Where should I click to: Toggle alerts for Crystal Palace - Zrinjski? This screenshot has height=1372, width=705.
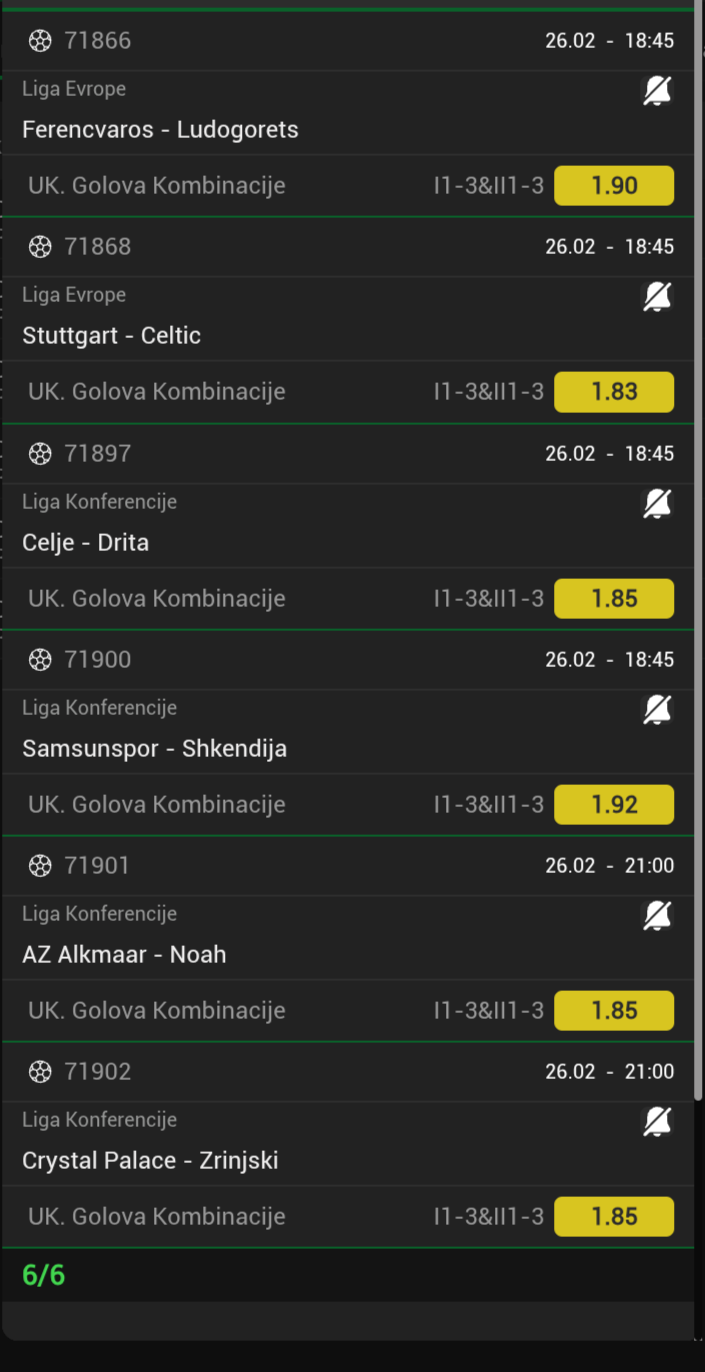[657, 1122]
